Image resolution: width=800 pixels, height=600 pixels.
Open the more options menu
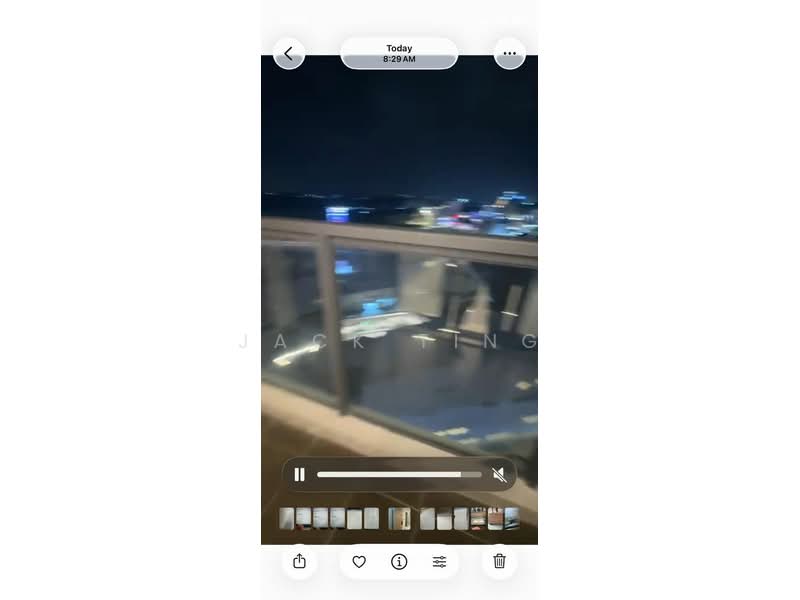click(509, 54)
